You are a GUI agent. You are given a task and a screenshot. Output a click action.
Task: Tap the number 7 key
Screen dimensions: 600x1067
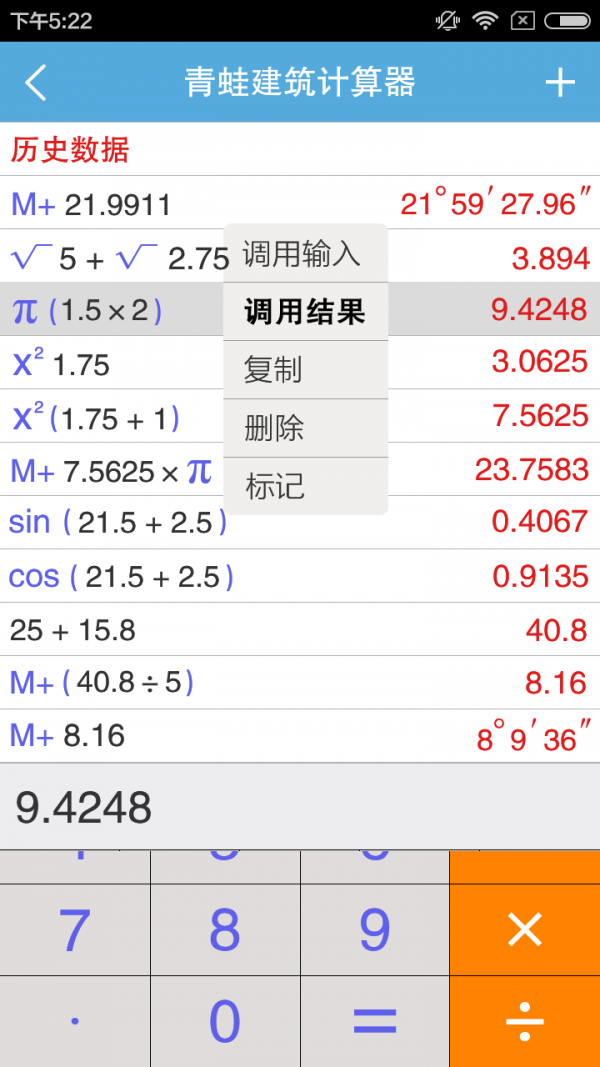75,930
